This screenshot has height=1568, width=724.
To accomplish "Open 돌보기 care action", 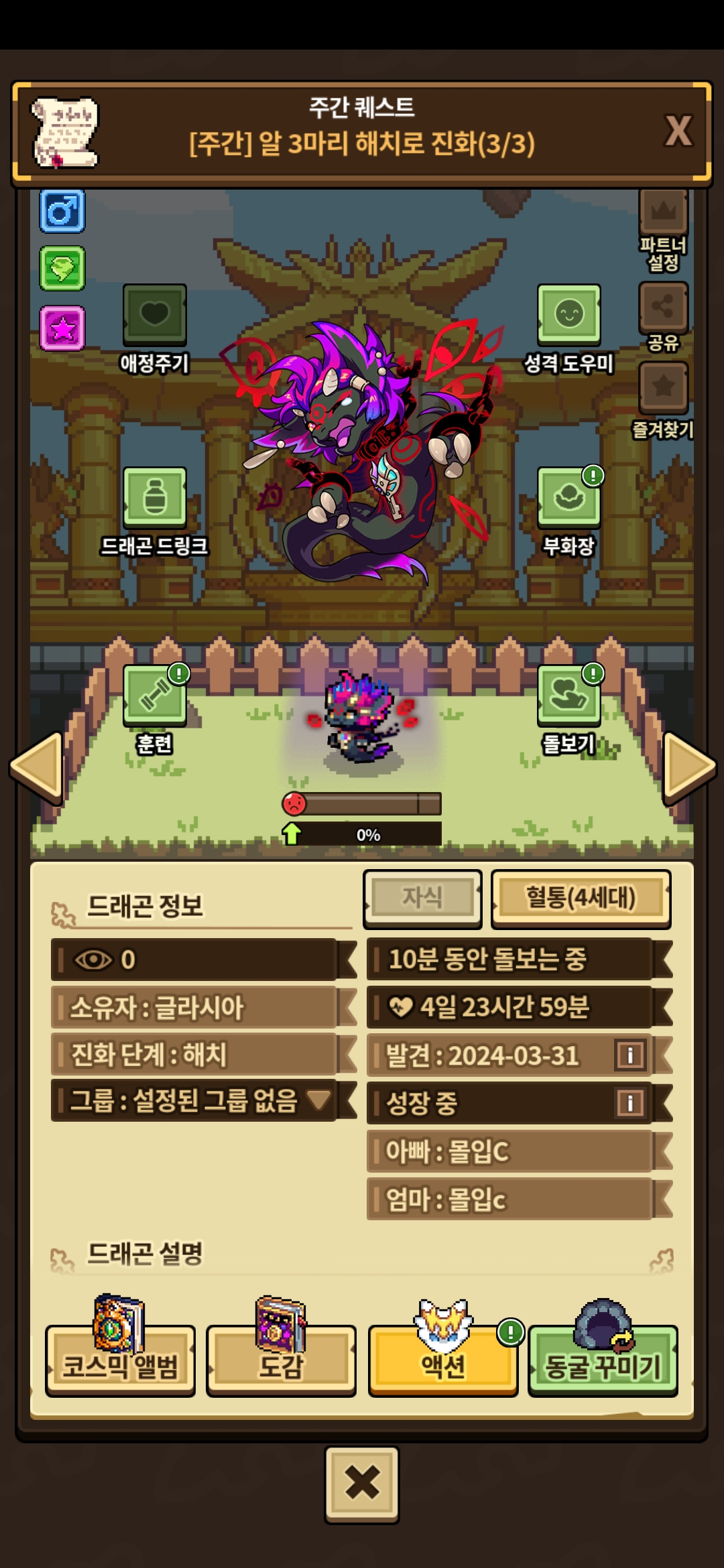I will [x=568, y=696].
